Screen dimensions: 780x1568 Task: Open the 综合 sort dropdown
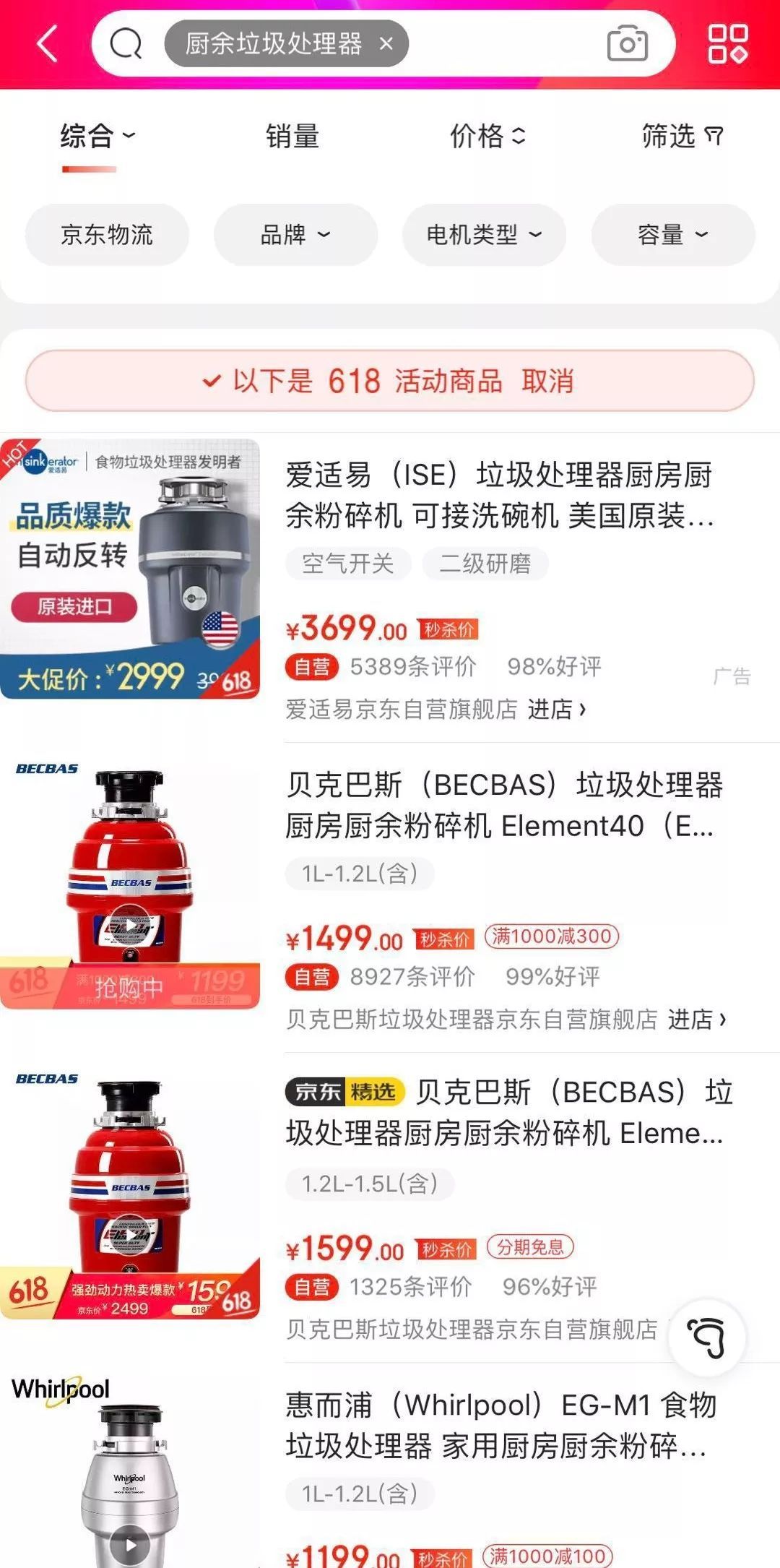97,137
